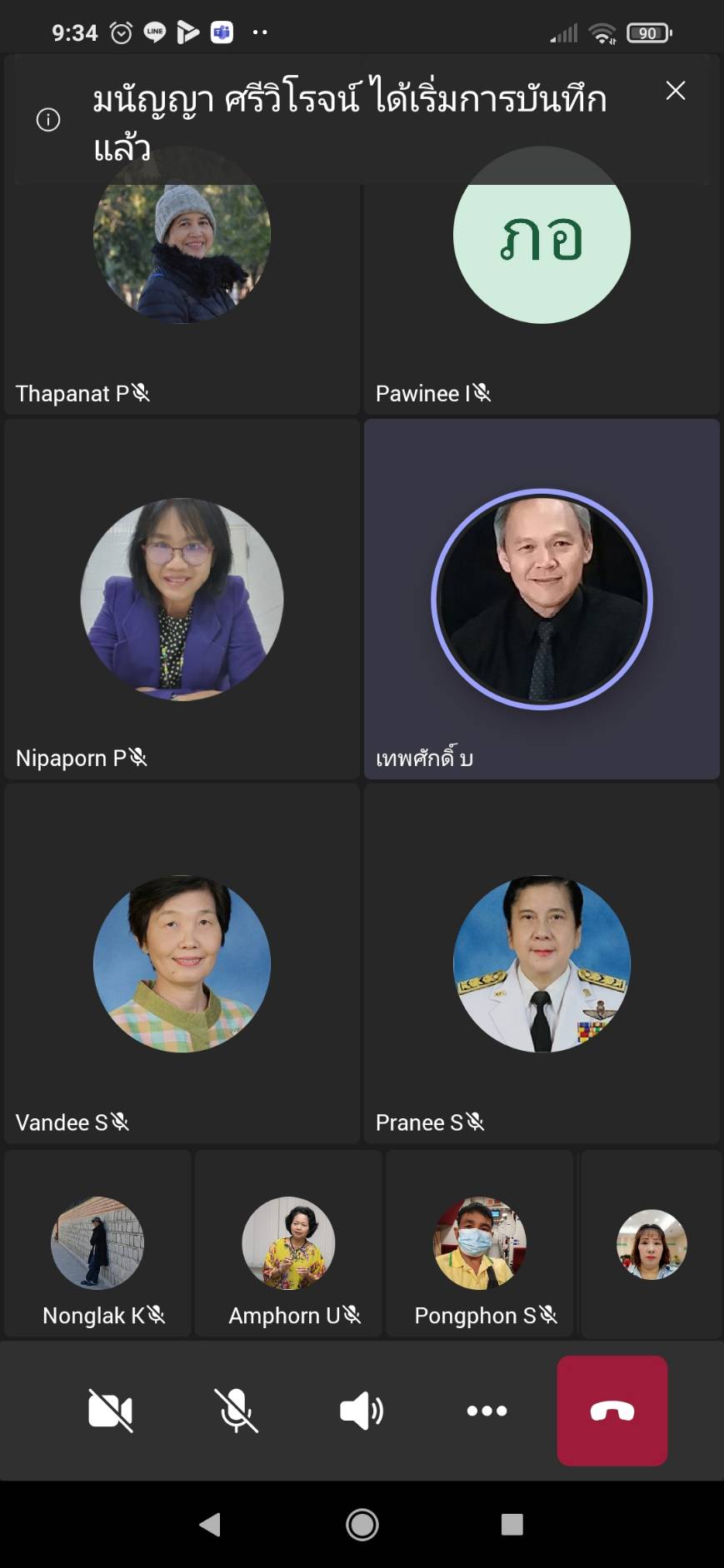The width and height of the screenshot is (724, 1568).
Task: Dismiss the recording started notification banner
Action: [x=676, y=91]
